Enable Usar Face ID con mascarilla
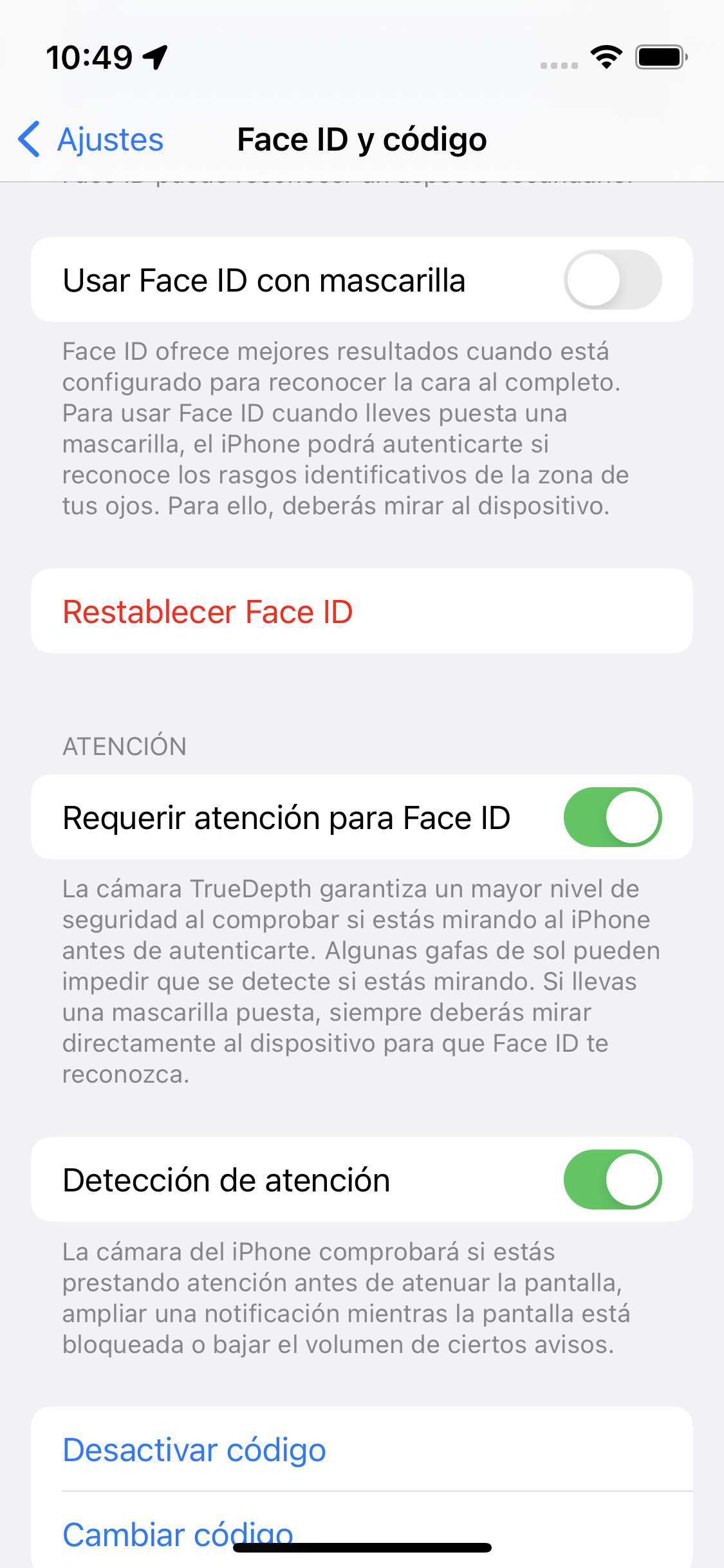 pos(612,280)
